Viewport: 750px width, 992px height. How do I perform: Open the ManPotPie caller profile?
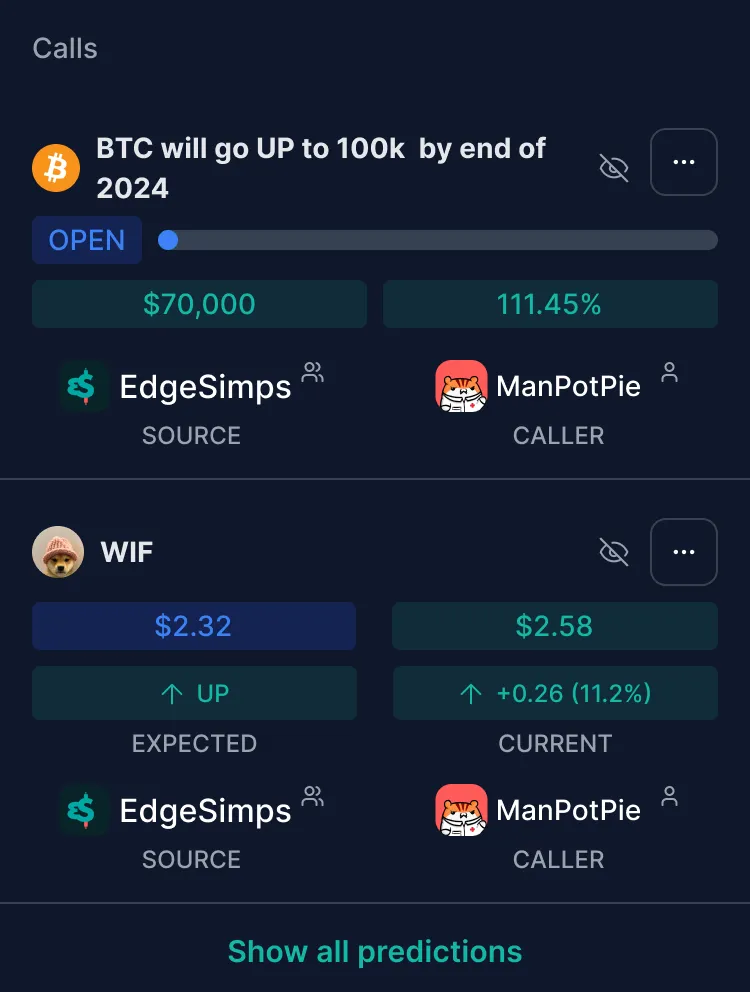coord(568,386)
